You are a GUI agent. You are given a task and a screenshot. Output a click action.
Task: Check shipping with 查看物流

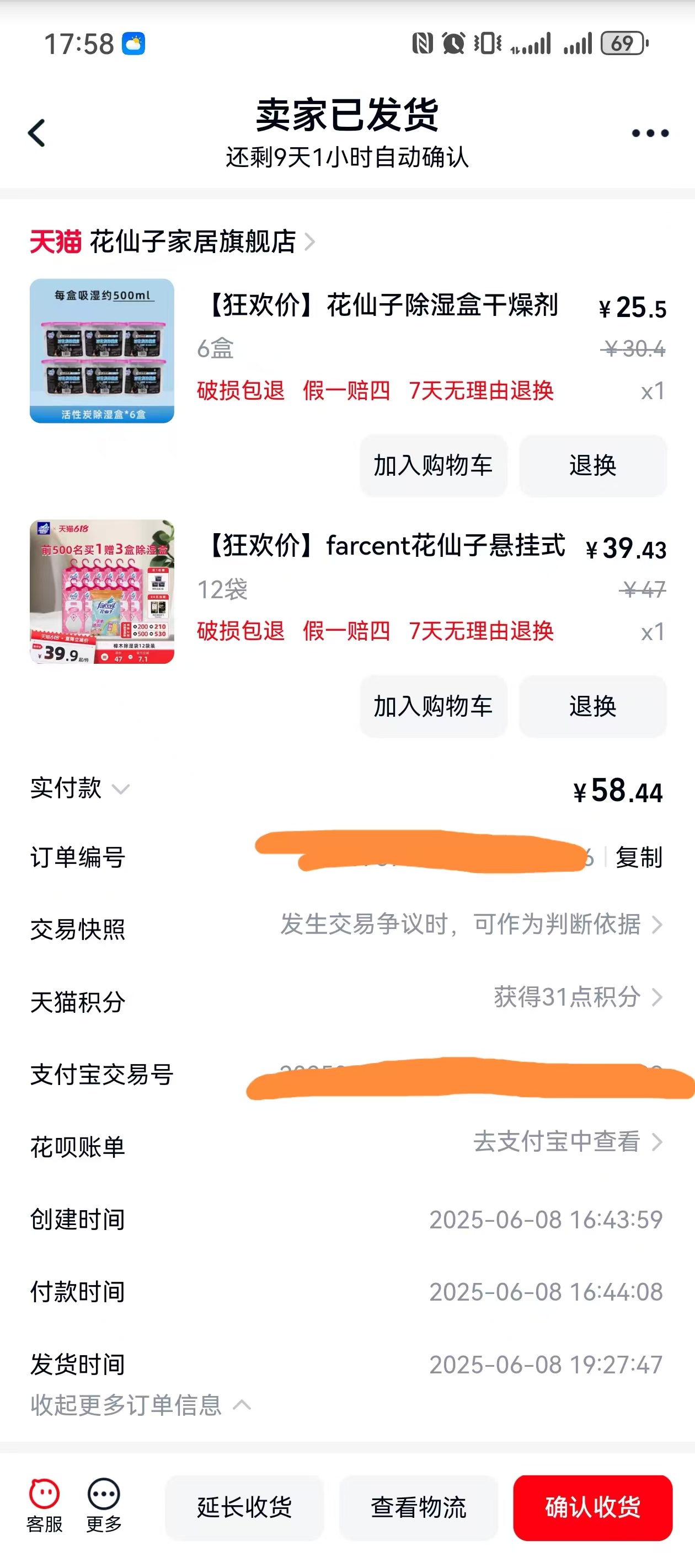[419, 1508]
